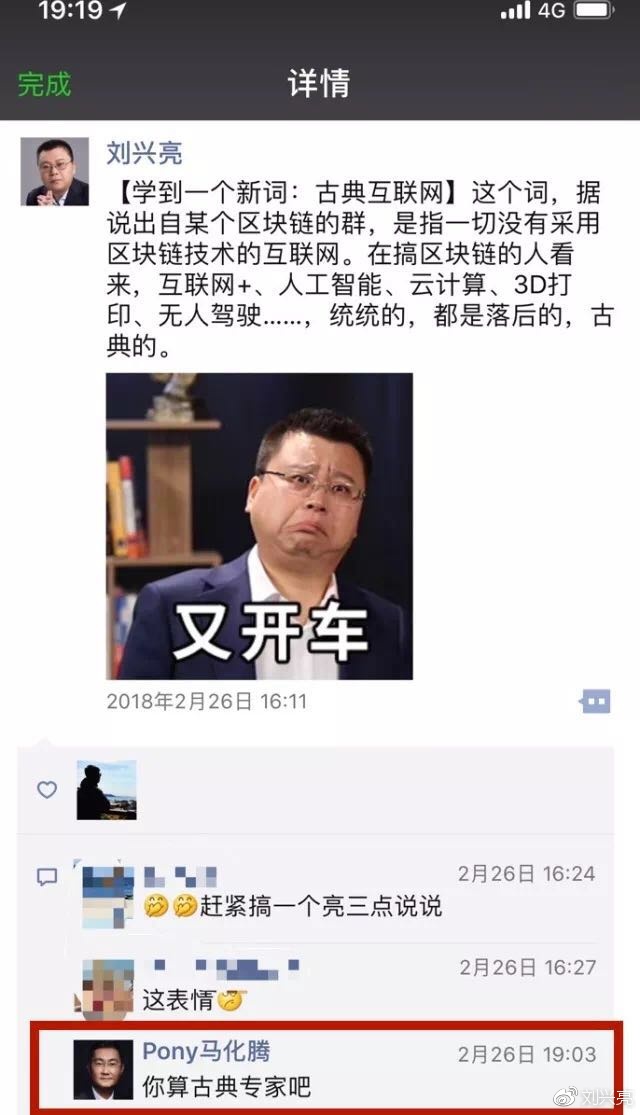Open 刘兴亮's profile picture

click(x=55, y=171)
